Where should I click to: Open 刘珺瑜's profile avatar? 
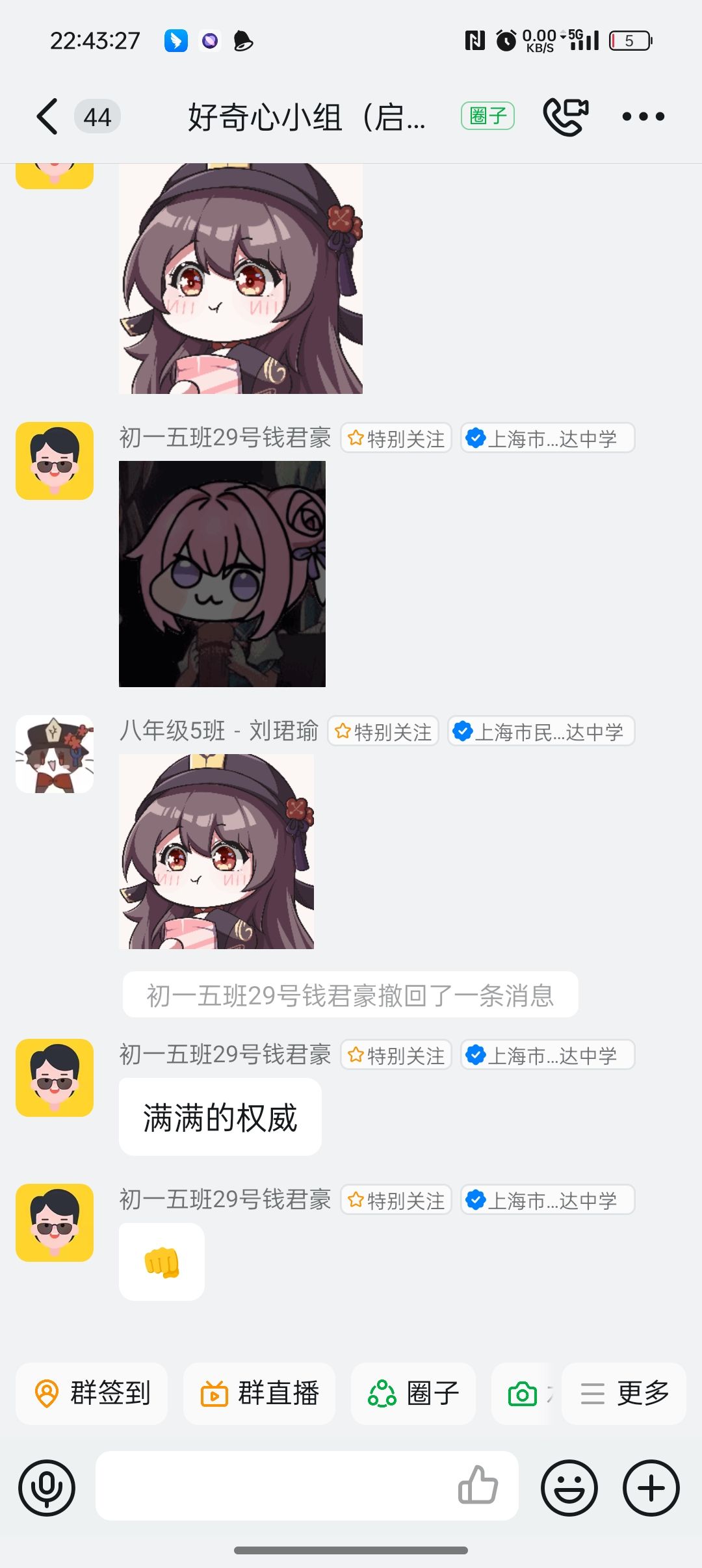click(x=55, y=754)
